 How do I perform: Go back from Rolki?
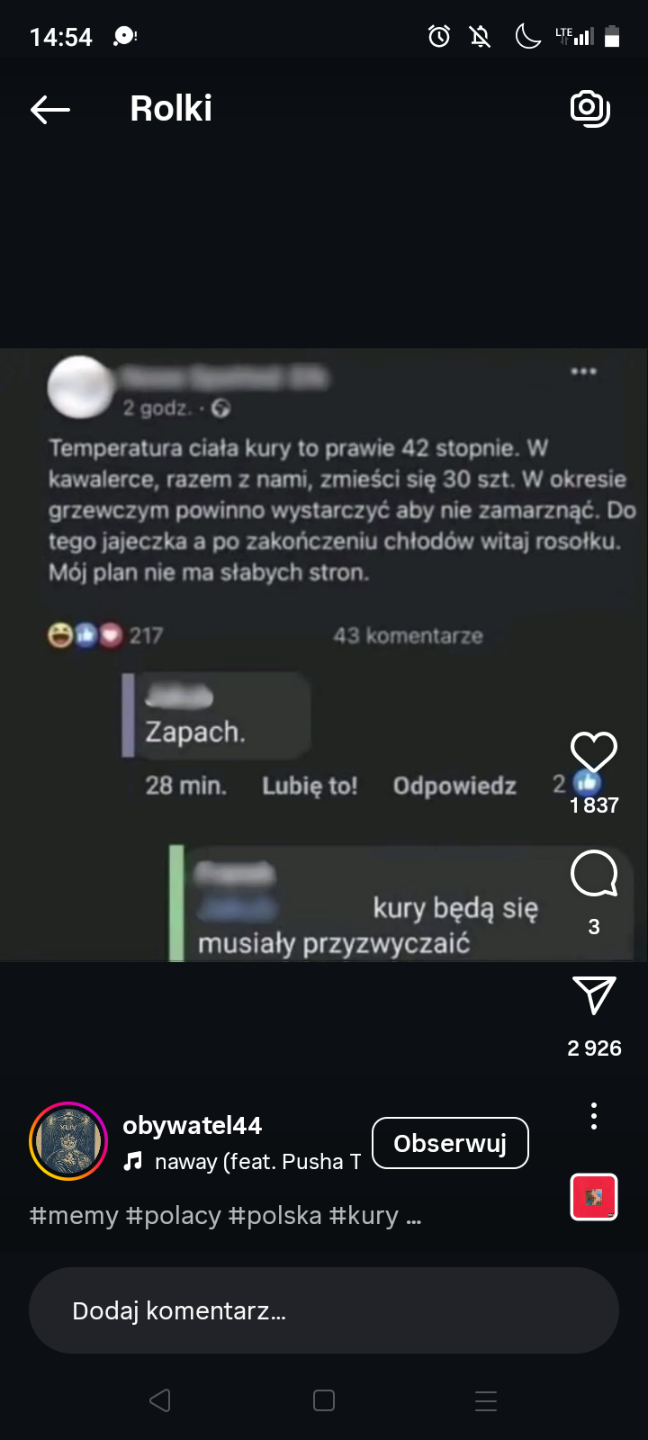50,109
